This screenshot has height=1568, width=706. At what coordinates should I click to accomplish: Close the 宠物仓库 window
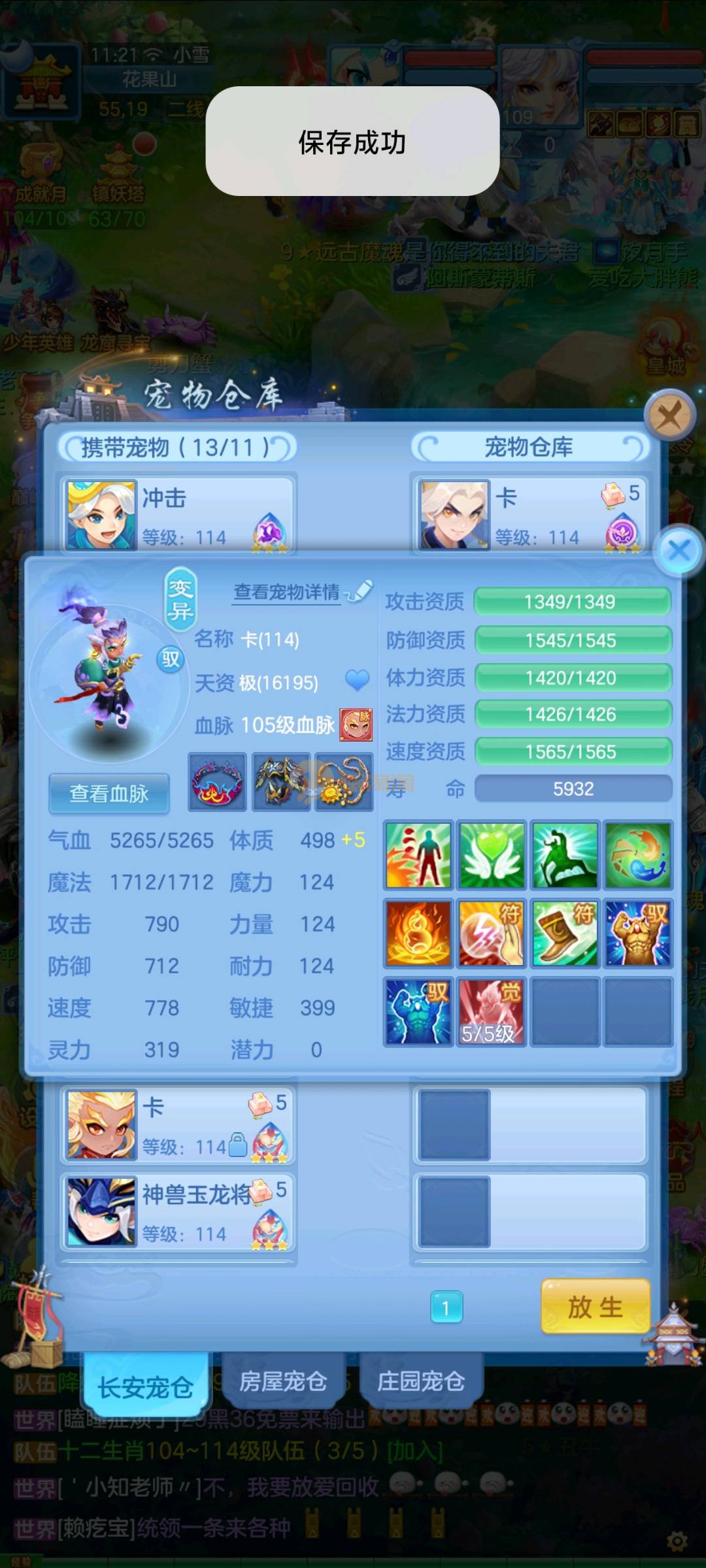(669, 415)
